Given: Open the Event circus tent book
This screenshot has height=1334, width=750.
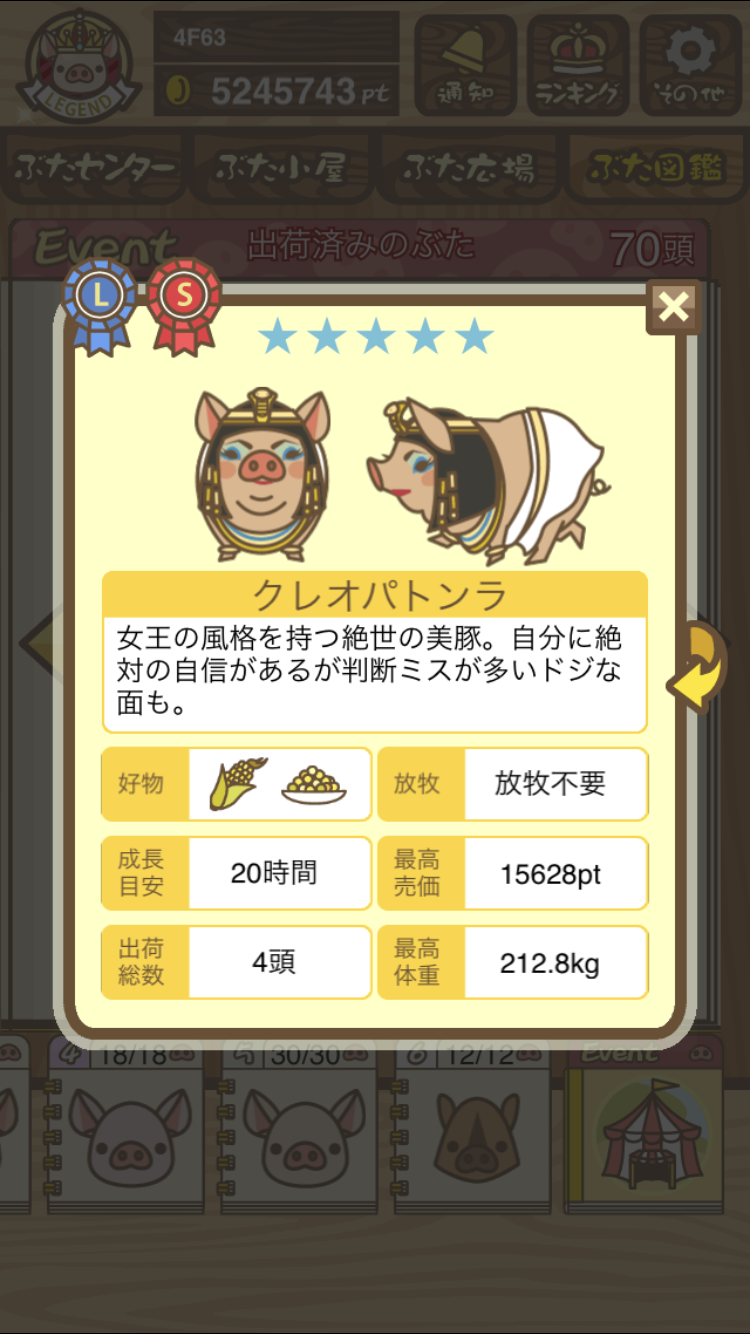Looking at the screenshot, I should point(646,1125).
